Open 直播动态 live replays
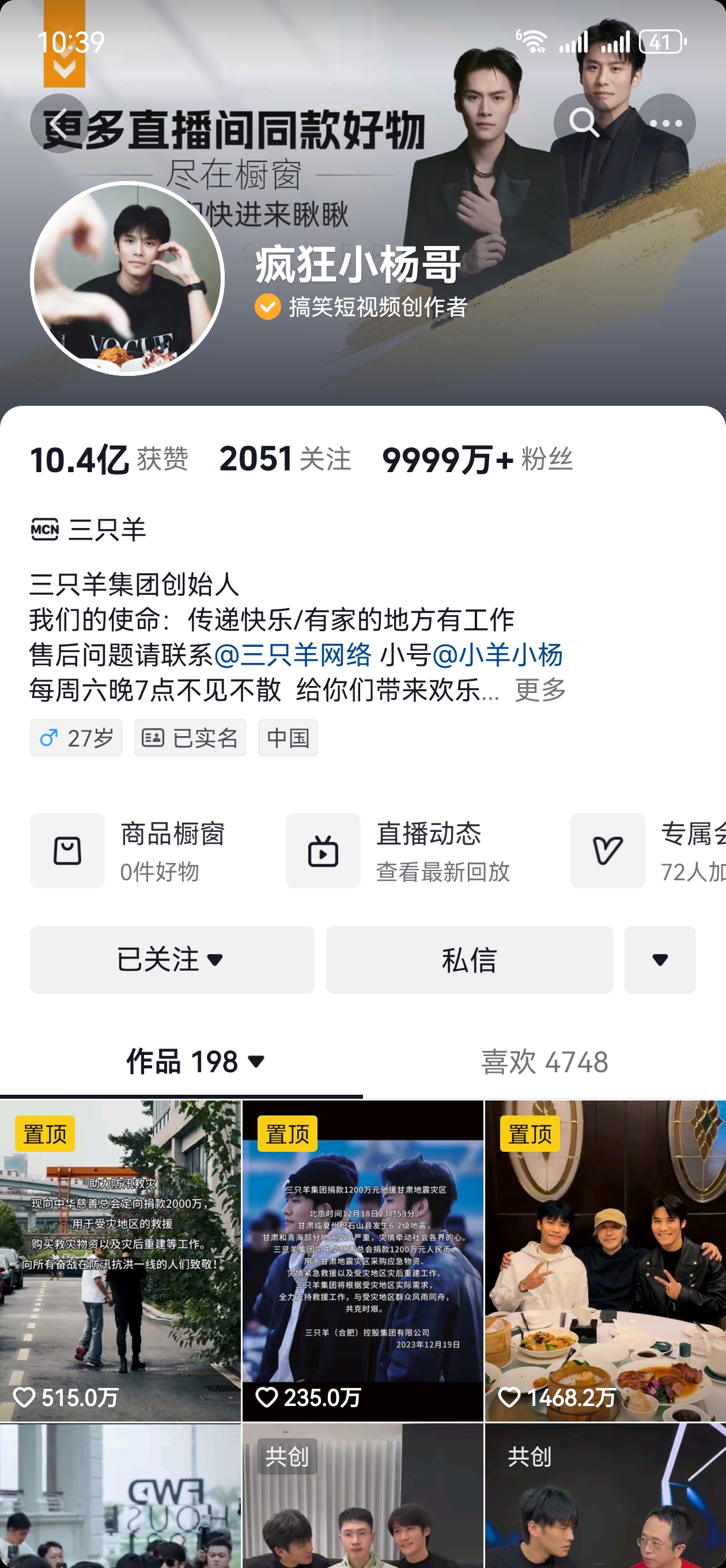This screenshot has width=726, height=1568. coord(398,851)
